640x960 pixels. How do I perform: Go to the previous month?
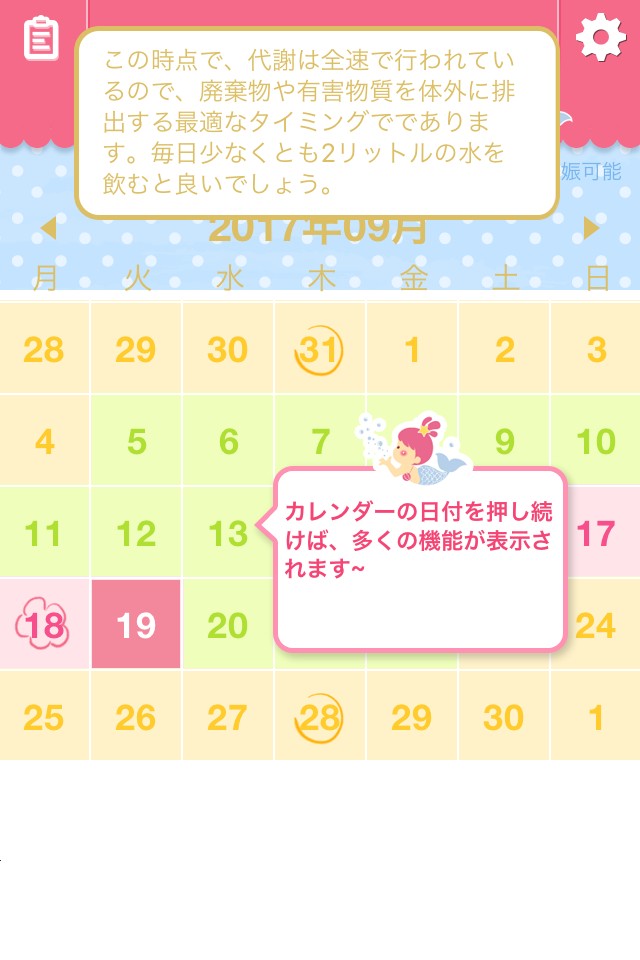[x=48, y=228]
